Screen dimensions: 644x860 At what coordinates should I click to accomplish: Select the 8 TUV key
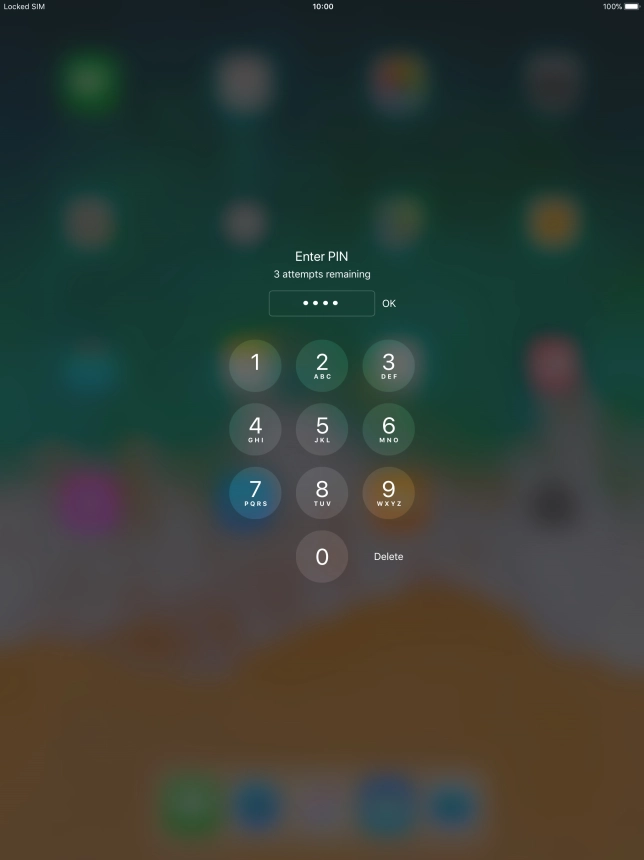pos(322,493)
